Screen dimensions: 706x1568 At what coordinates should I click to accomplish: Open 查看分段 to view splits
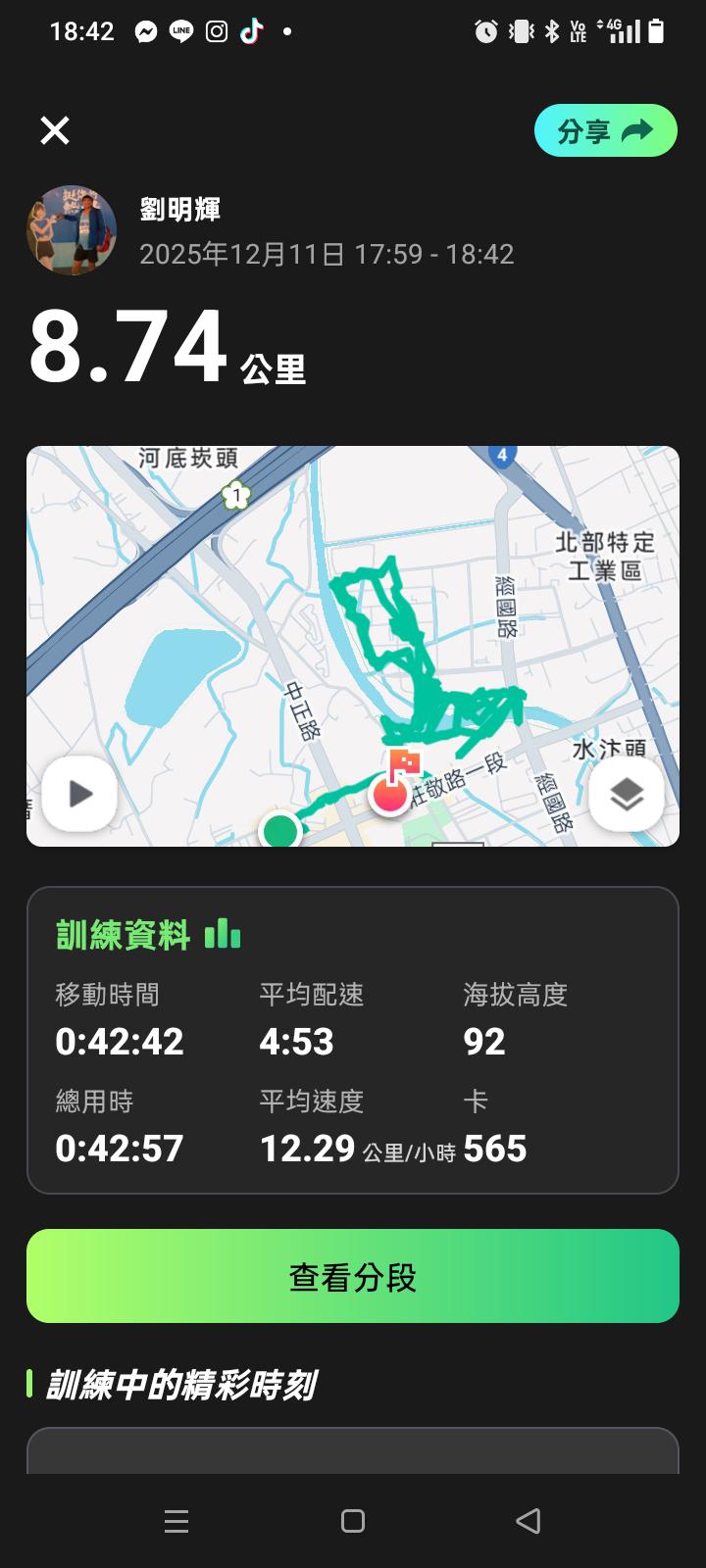pos(353,1276)
